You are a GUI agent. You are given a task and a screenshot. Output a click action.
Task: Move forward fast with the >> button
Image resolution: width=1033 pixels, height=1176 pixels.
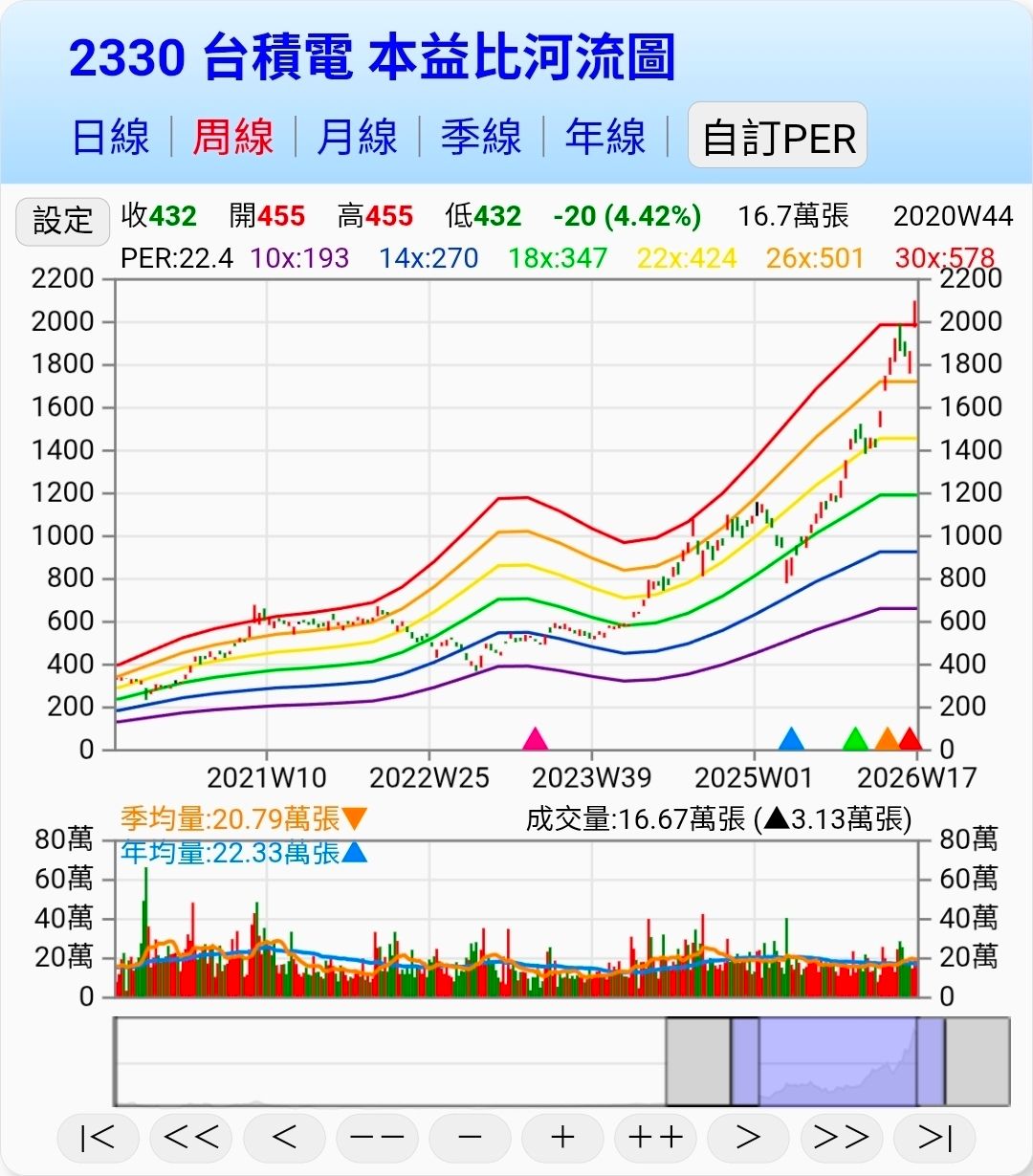tap(841, 1137)
